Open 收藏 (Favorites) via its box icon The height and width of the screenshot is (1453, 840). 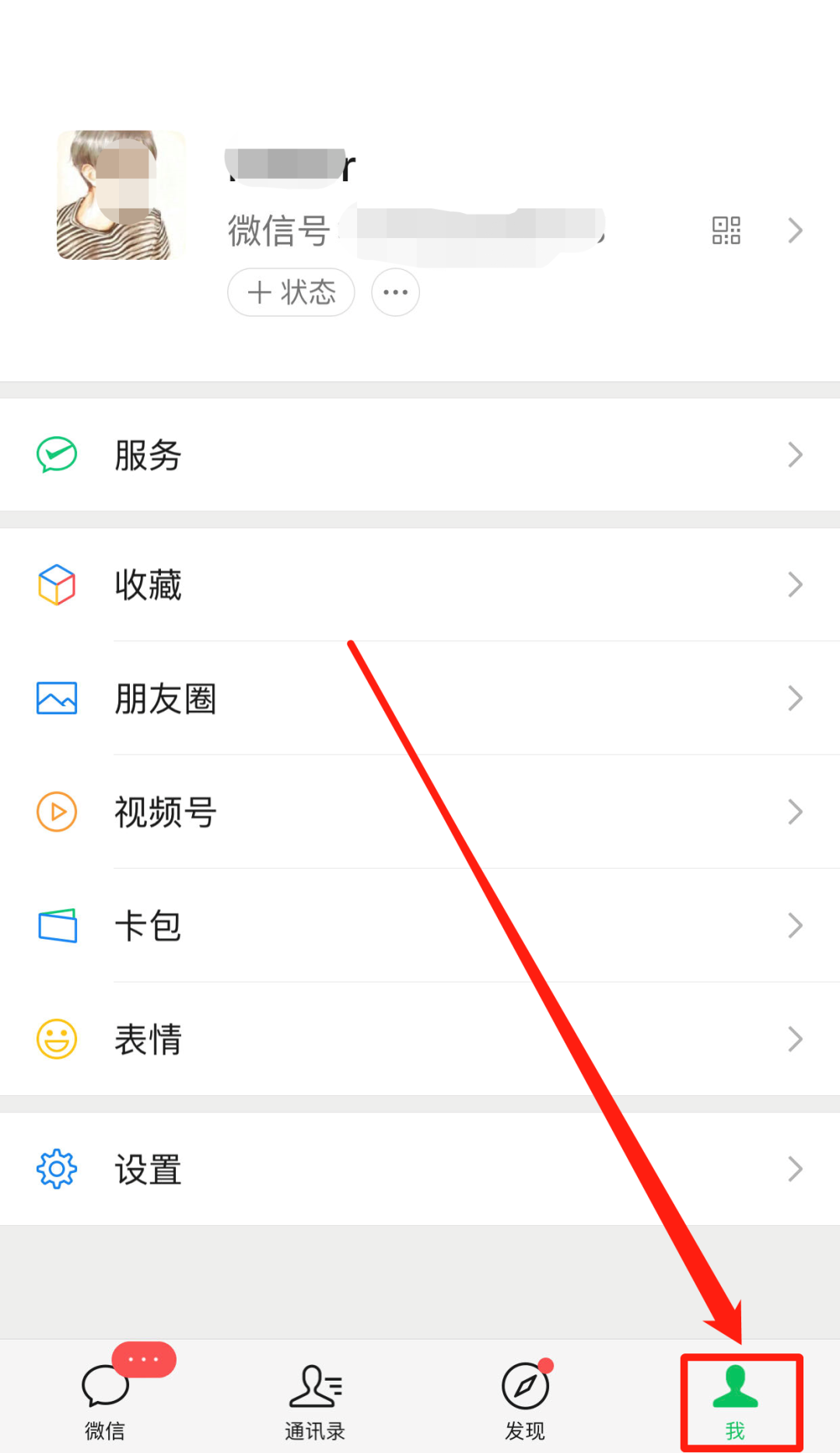click(55, 584)
